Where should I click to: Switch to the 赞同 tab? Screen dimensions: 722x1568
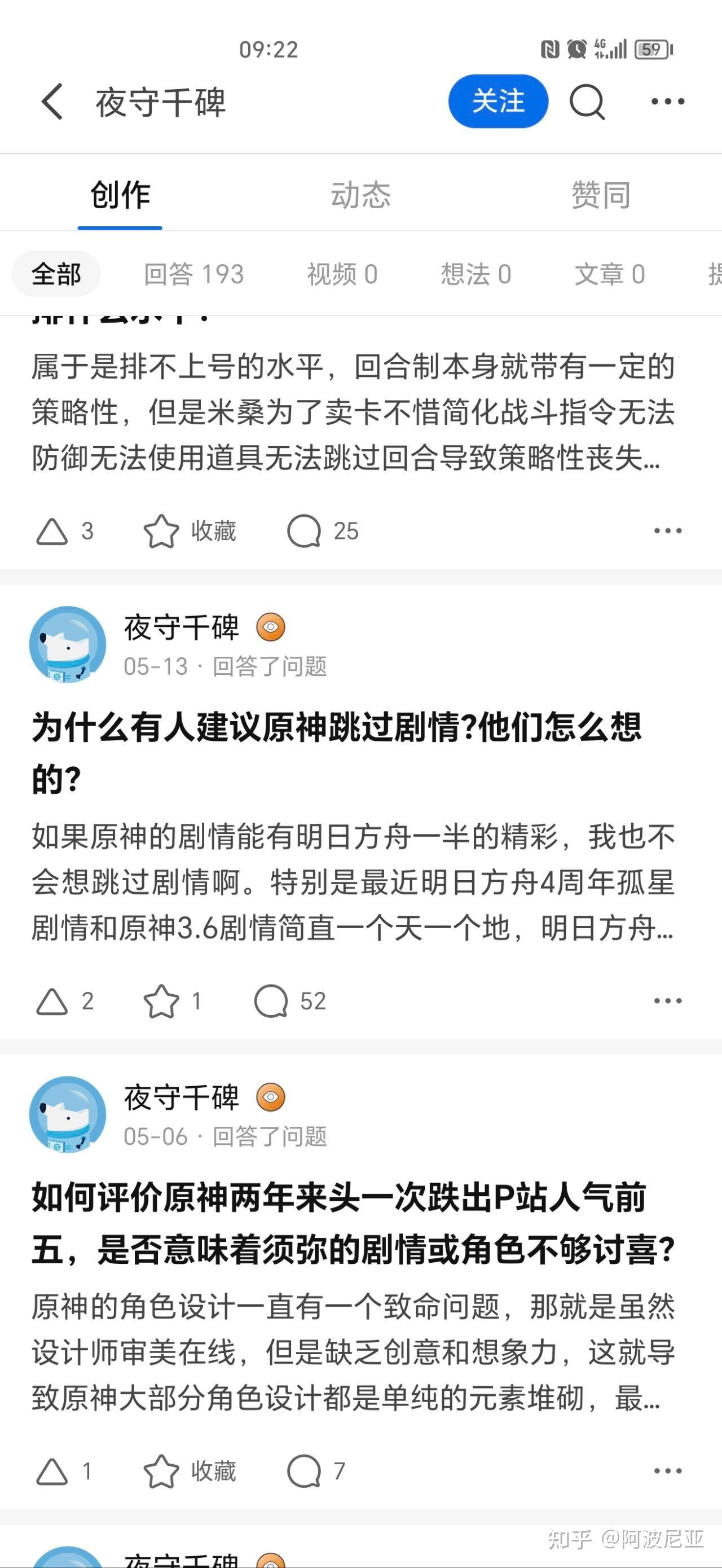click(600, 195)
